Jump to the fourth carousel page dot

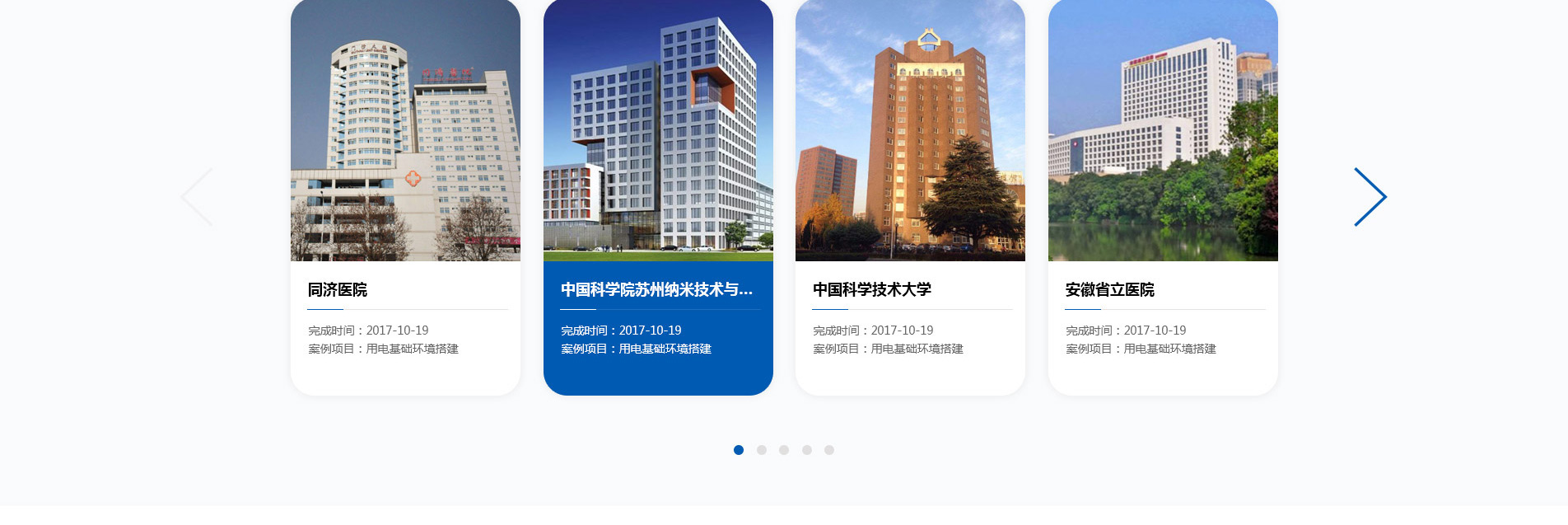(807, 450)
